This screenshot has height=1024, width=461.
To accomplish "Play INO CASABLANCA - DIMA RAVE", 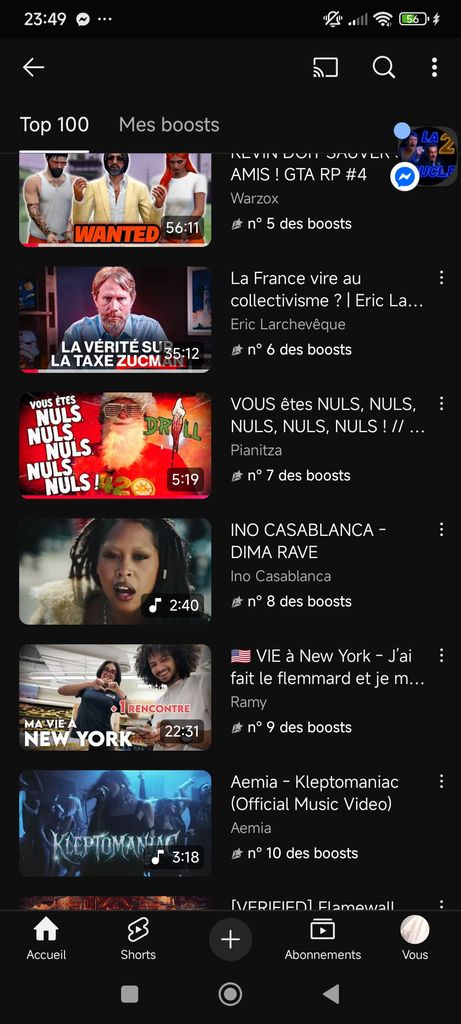I will pos(115,571).
